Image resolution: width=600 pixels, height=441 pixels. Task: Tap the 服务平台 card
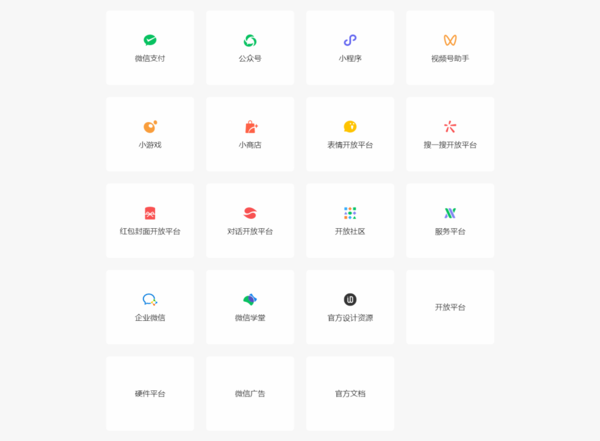click(450, 221)
